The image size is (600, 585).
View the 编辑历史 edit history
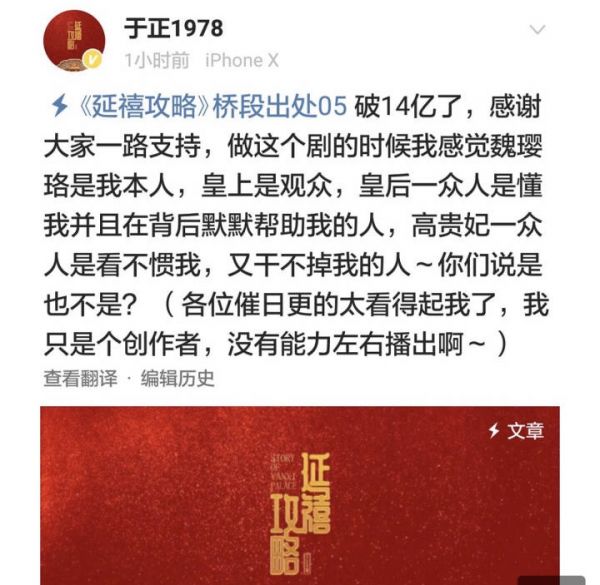point(177,379)
